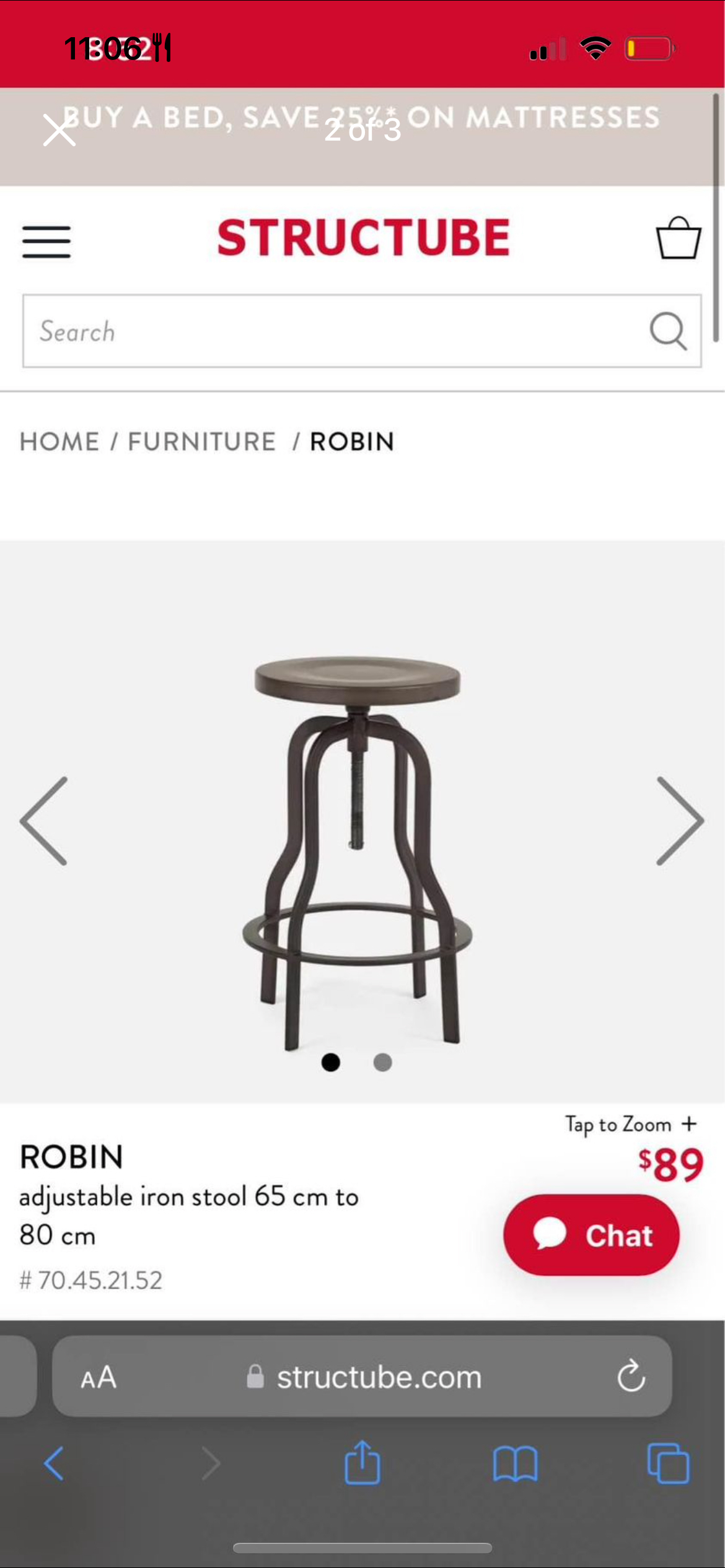Go back in browser history
Screen dimensions: 725x1568
click(x=54, y=1464)
